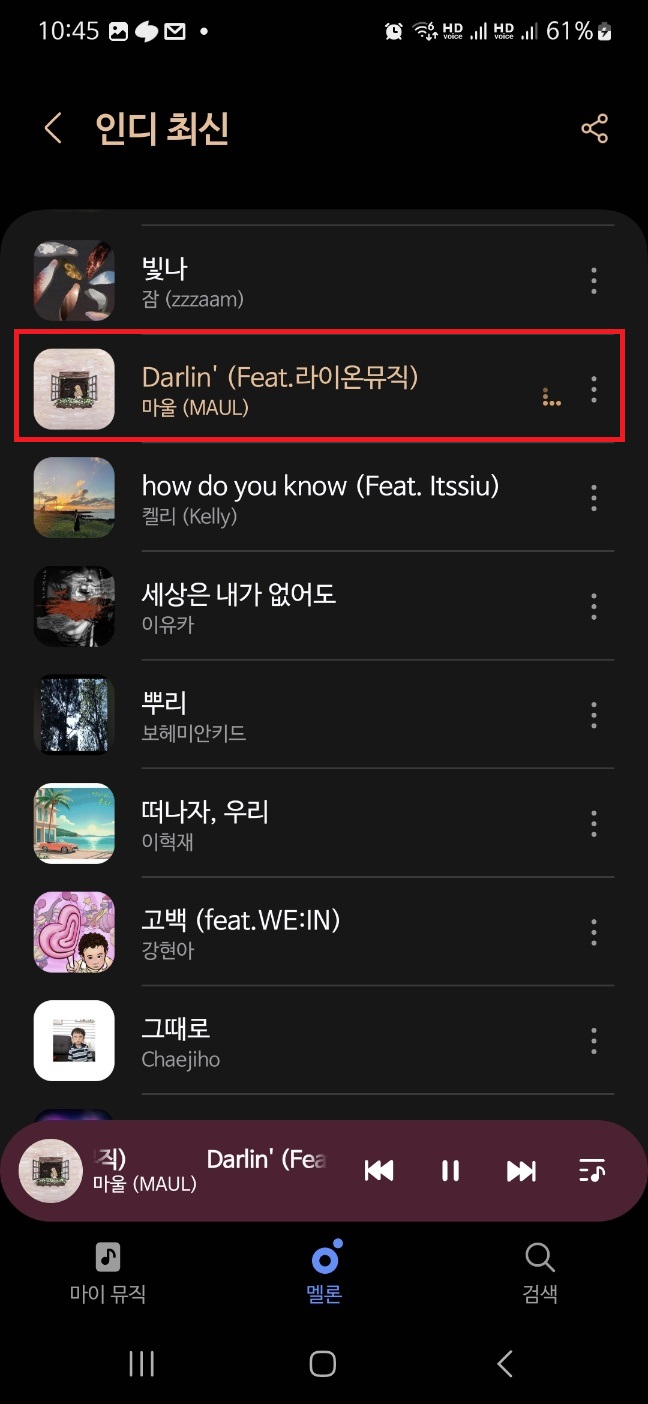Open more options for how do you know
Viewport: 648px width, 1404px height.
click(594, 498)
